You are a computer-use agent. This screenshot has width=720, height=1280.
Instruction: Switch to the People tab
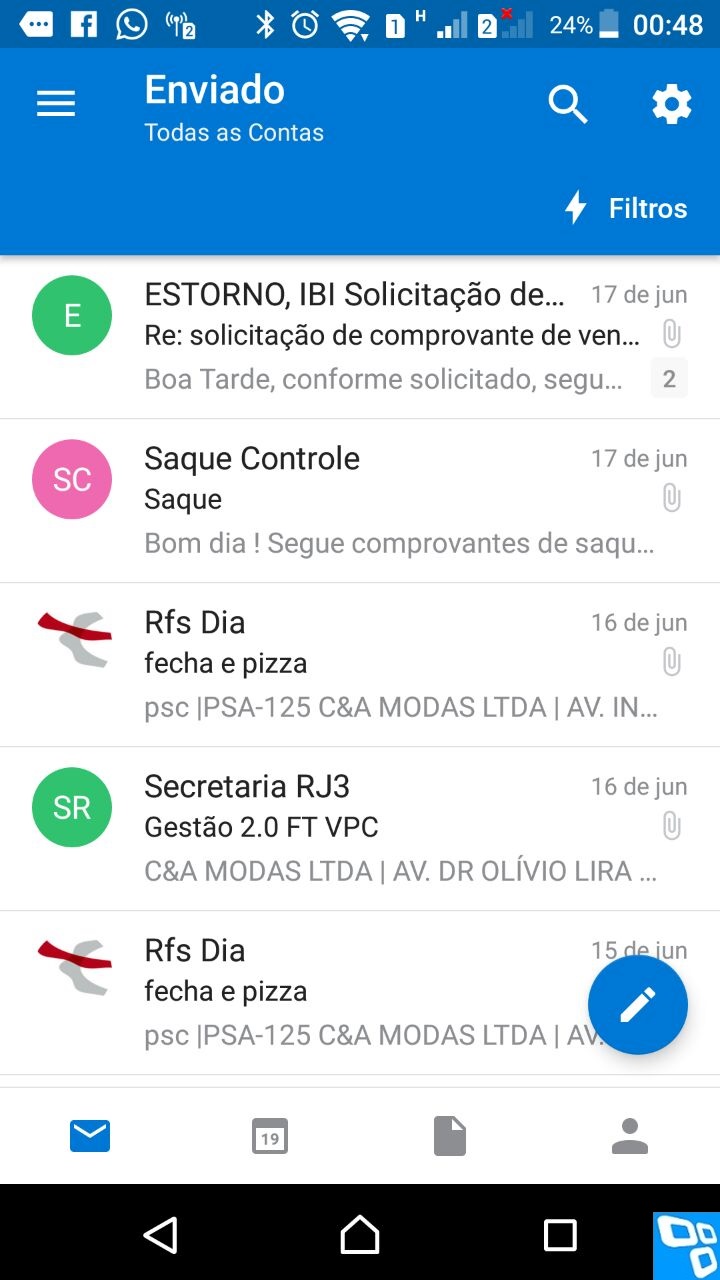point(630,1136)
